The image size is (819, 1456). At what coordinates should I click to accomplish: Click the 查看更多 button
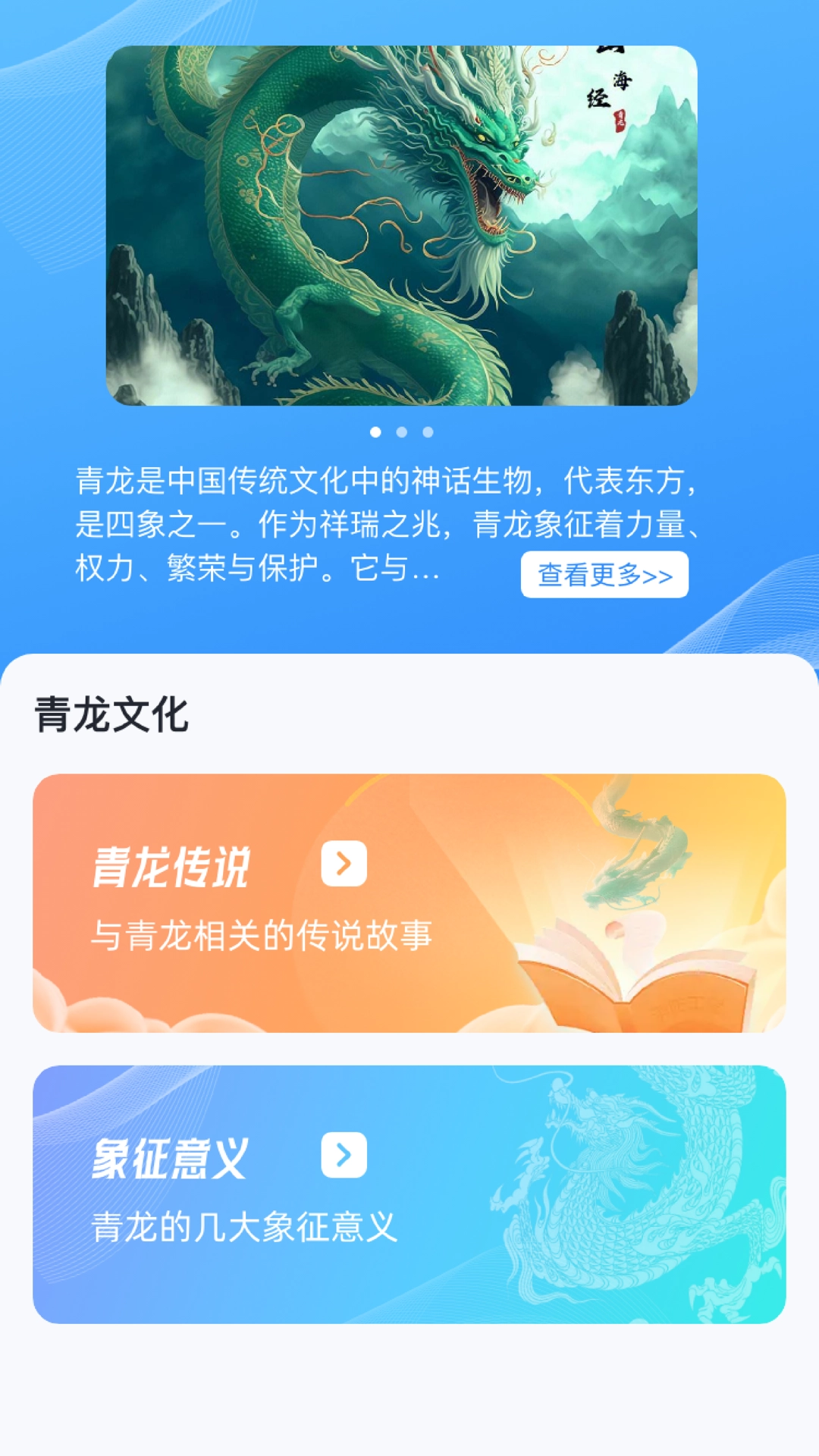[607, 575]
